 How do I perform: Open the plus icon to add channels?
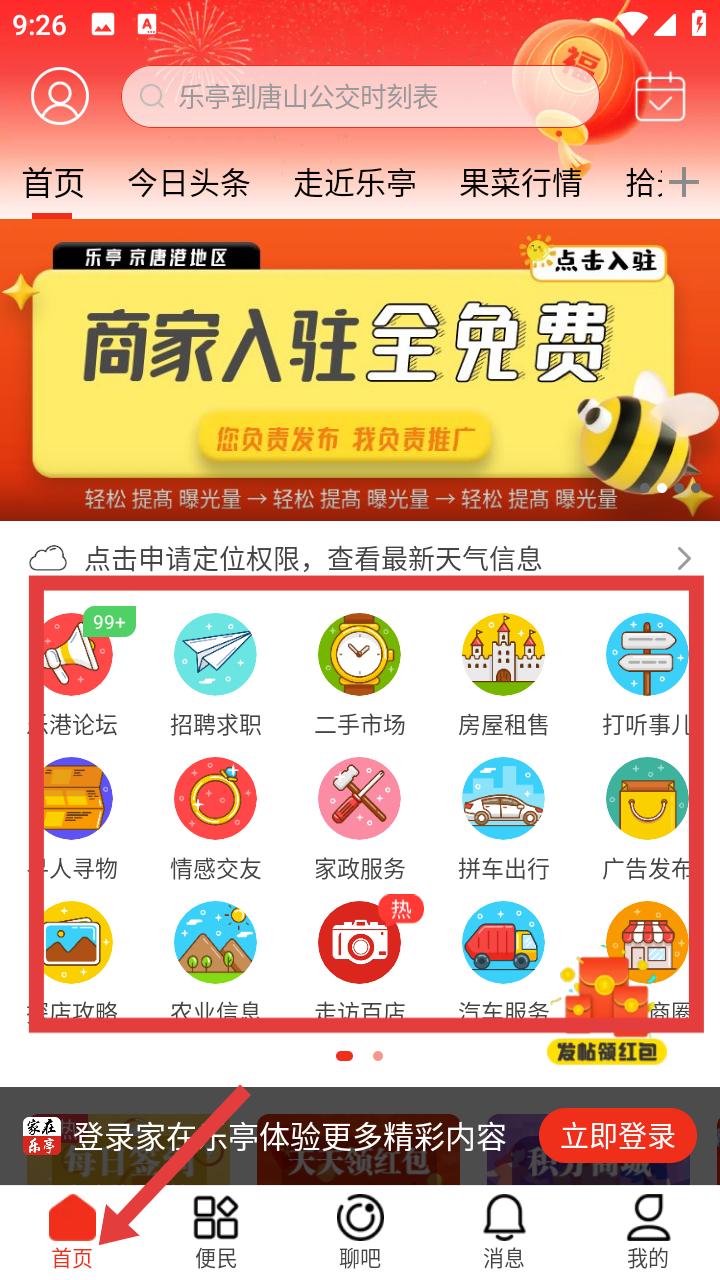pos(684,182)
